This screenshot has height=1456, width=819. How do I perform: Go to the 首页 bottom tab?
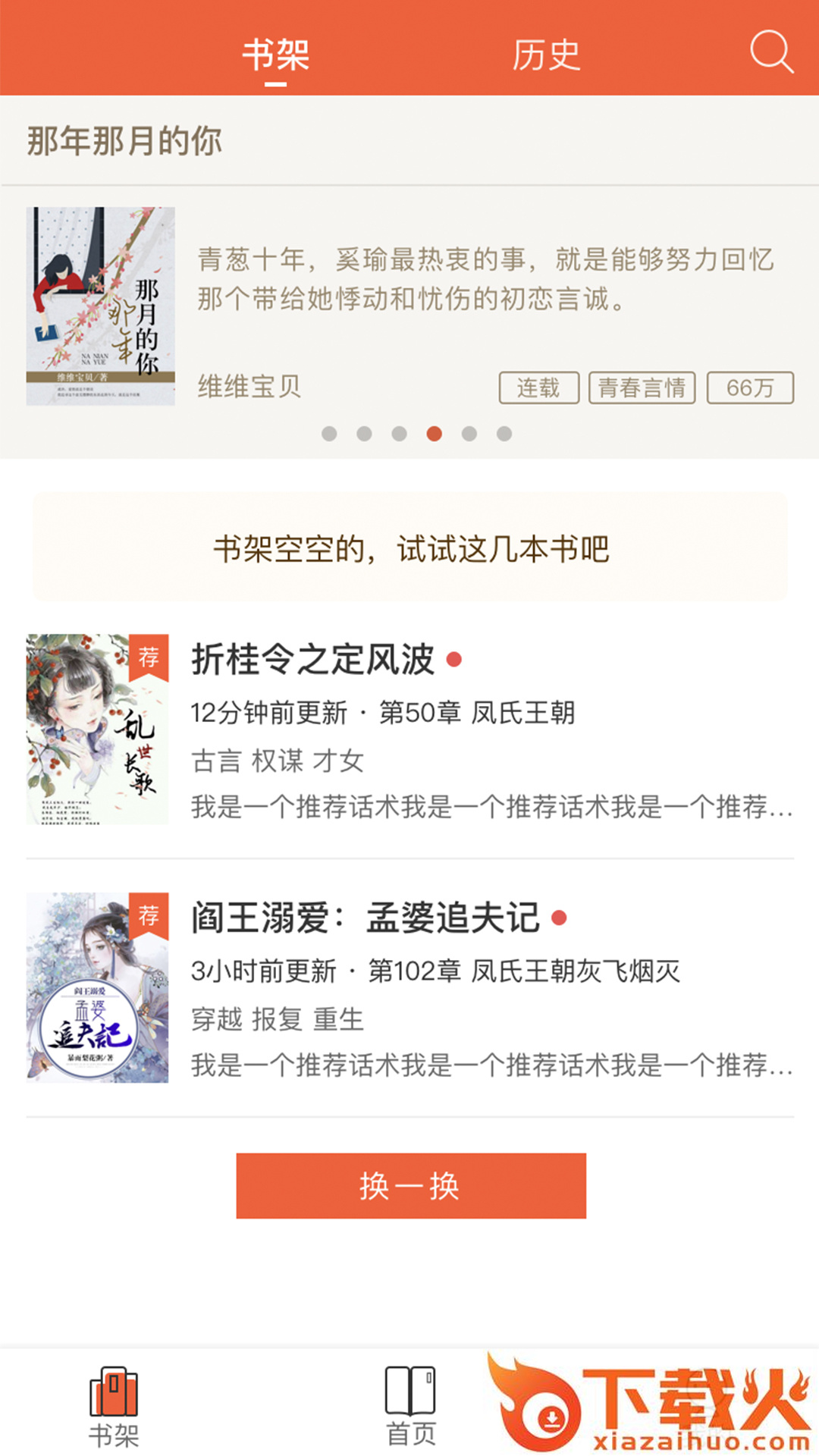pyautogui.click(x=410, y=1405)
